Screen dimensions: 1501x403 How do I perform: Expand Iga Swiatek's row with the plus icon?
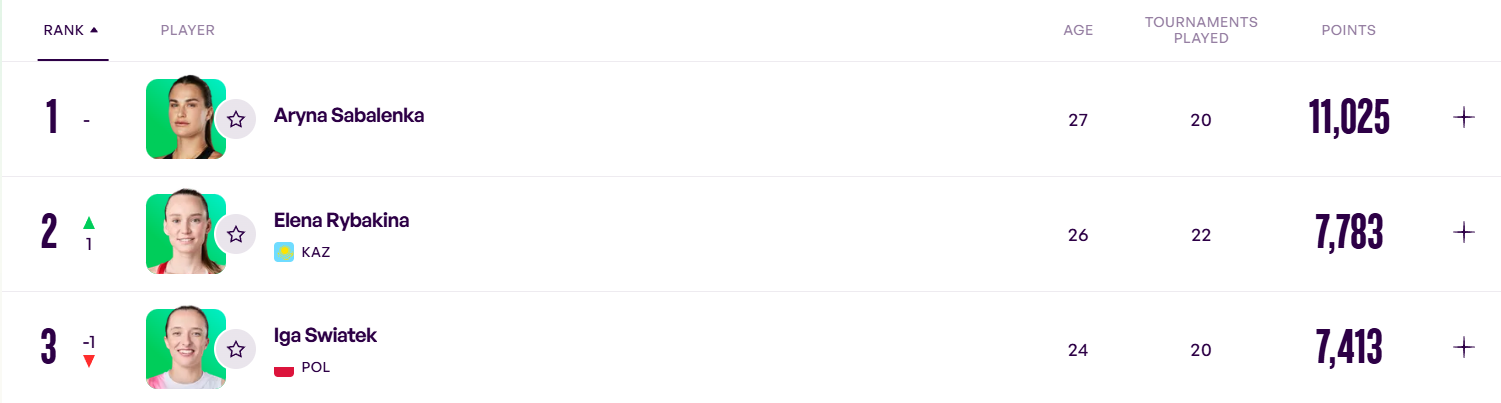(1463, 348)
